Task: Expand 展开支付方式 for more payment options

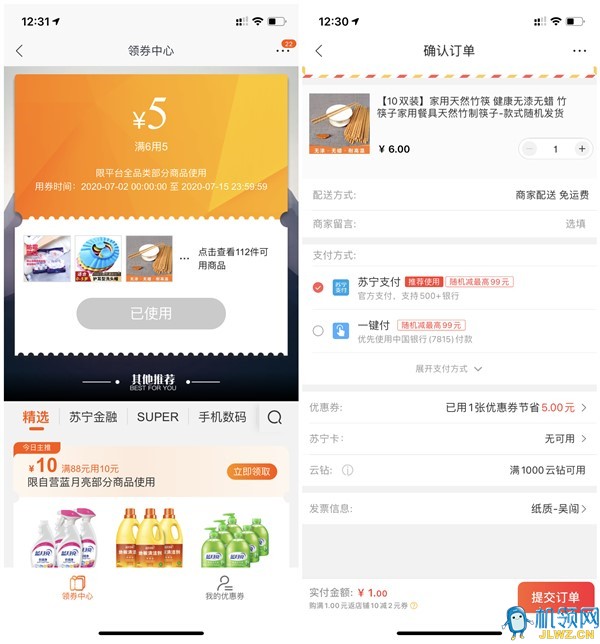Action: pyautogui.click(x=448, y=368)
